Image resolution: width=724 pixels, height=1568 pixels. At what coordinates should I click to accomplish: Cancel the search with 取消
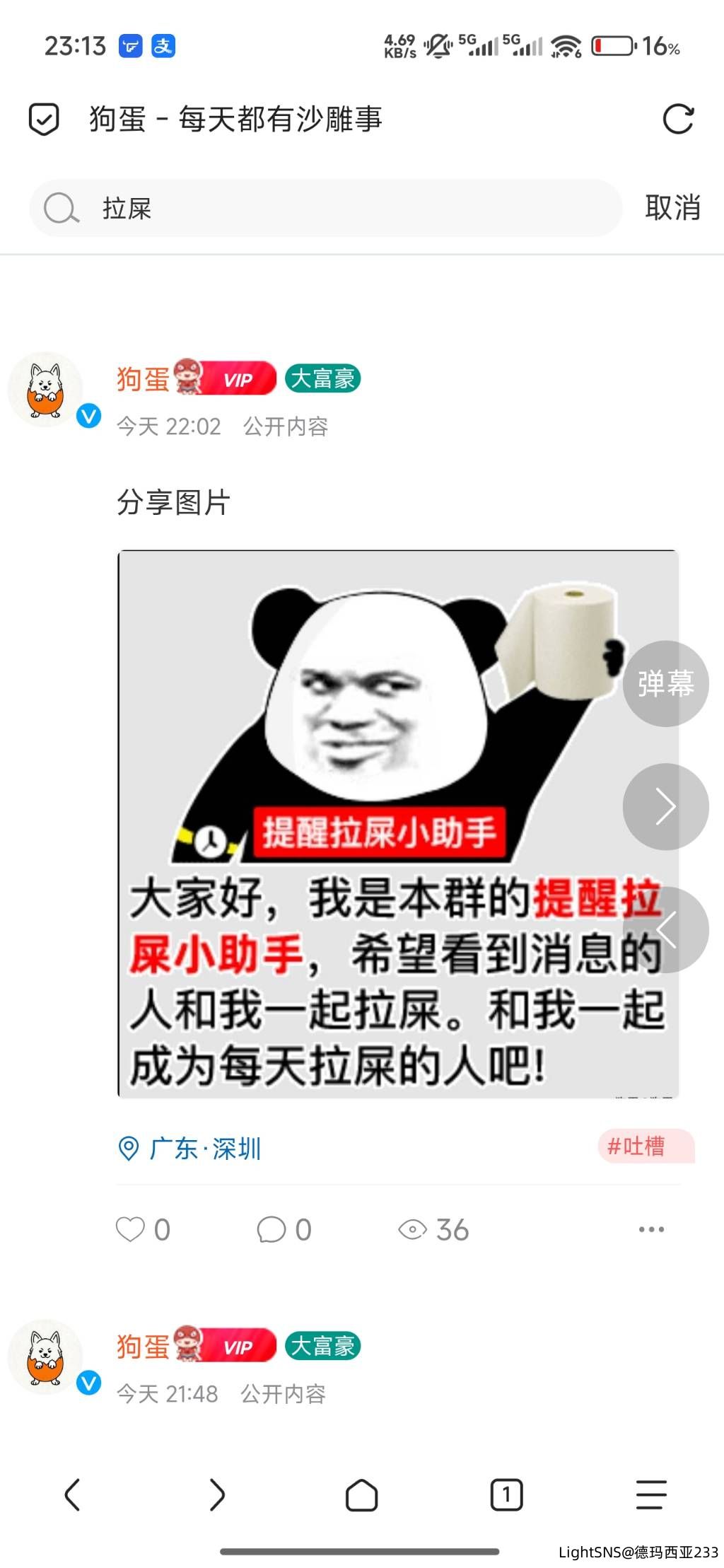(x=672, y=209)
